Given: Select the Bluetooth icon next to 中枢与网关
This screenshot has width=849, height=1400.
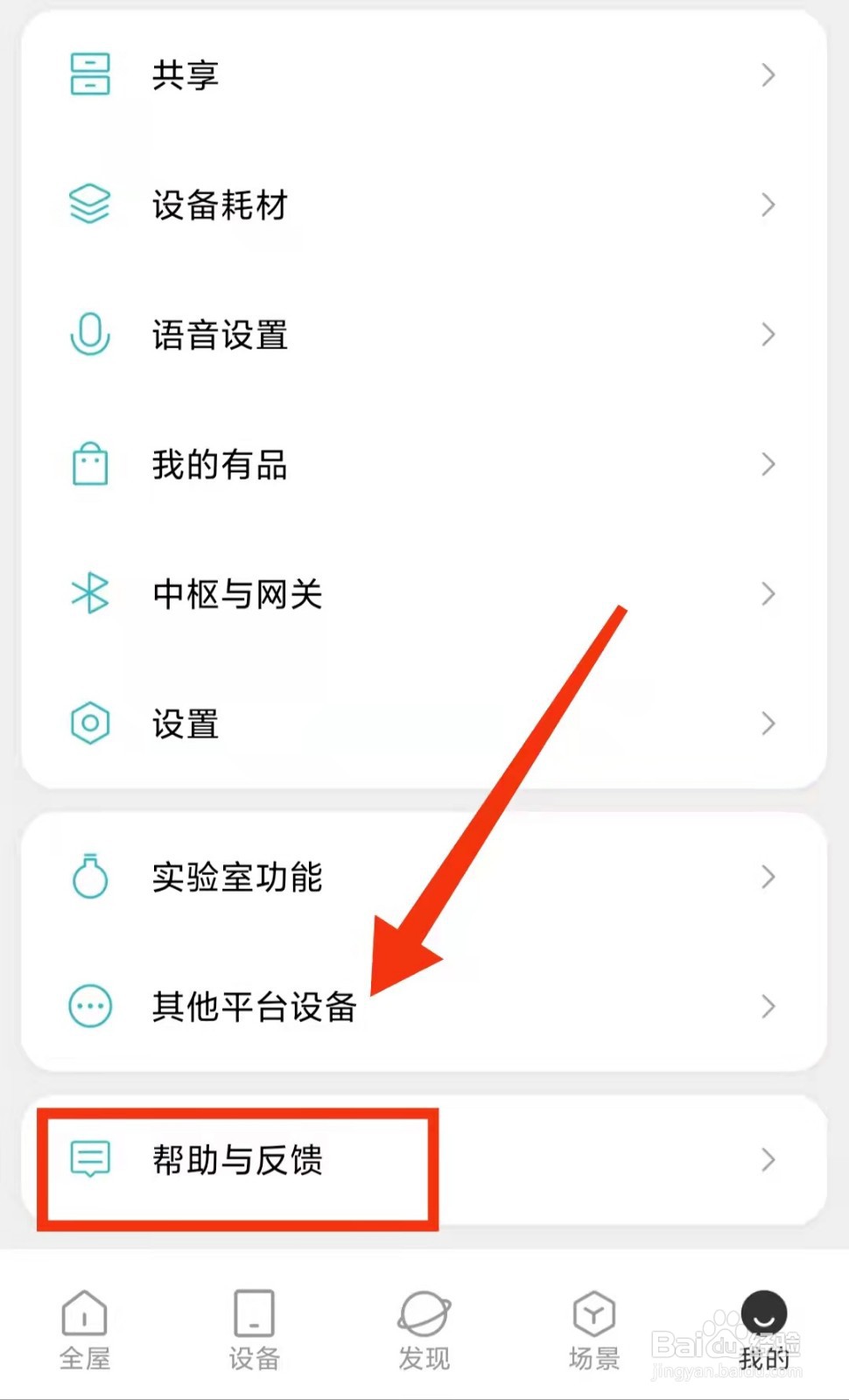Looking at the screenshot, I should 89,593.
